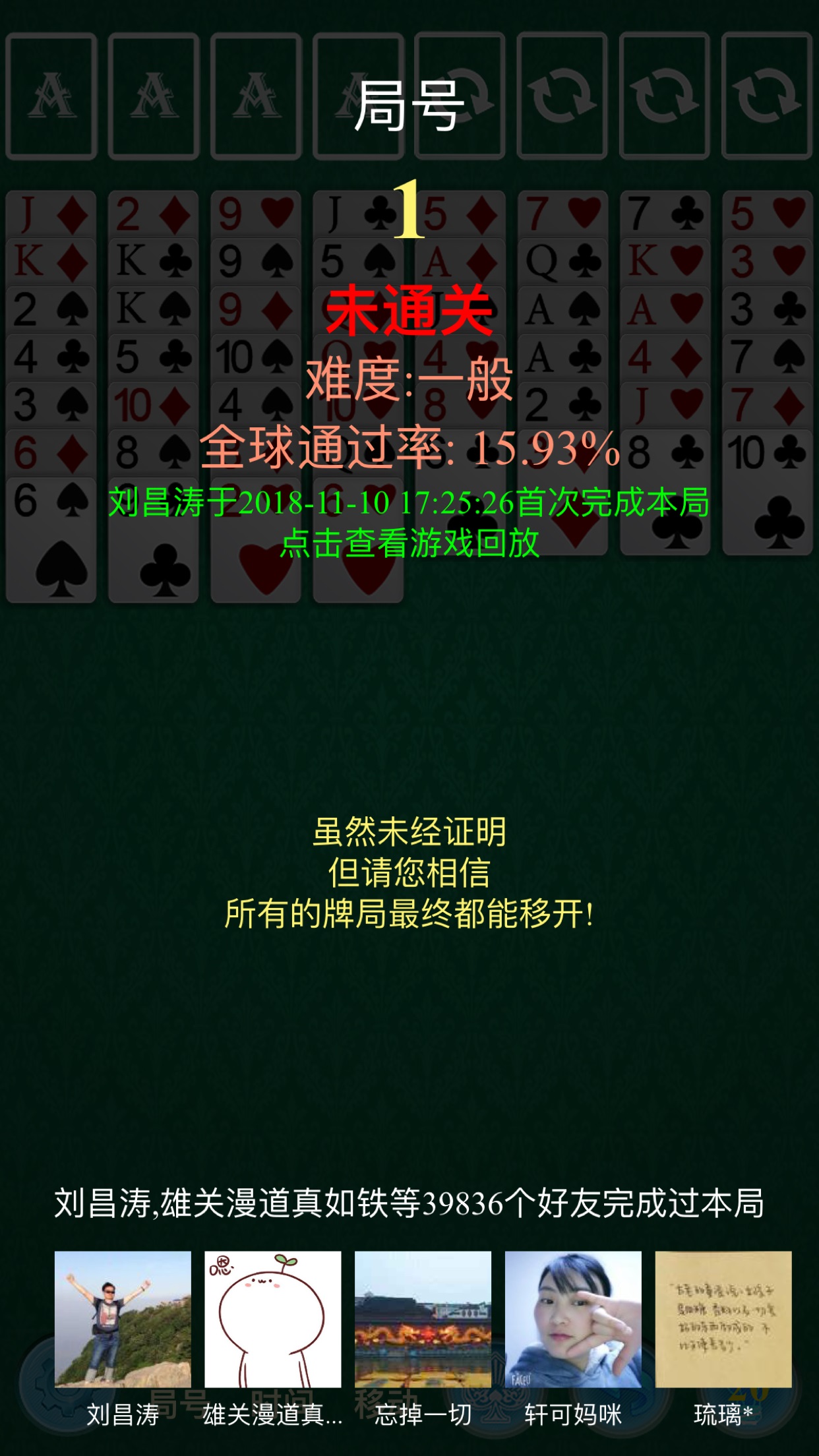The height and width of the screenshot is (1456, 819).
Task: Select 轩可妈咪's avatar
Action: pyautogui.click(x=573, y=1319)
